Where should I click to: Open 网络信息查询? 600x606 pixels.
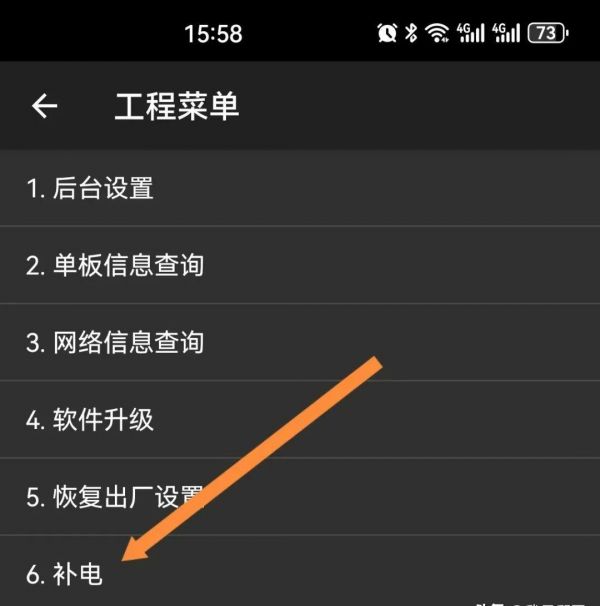click(115, 342)
